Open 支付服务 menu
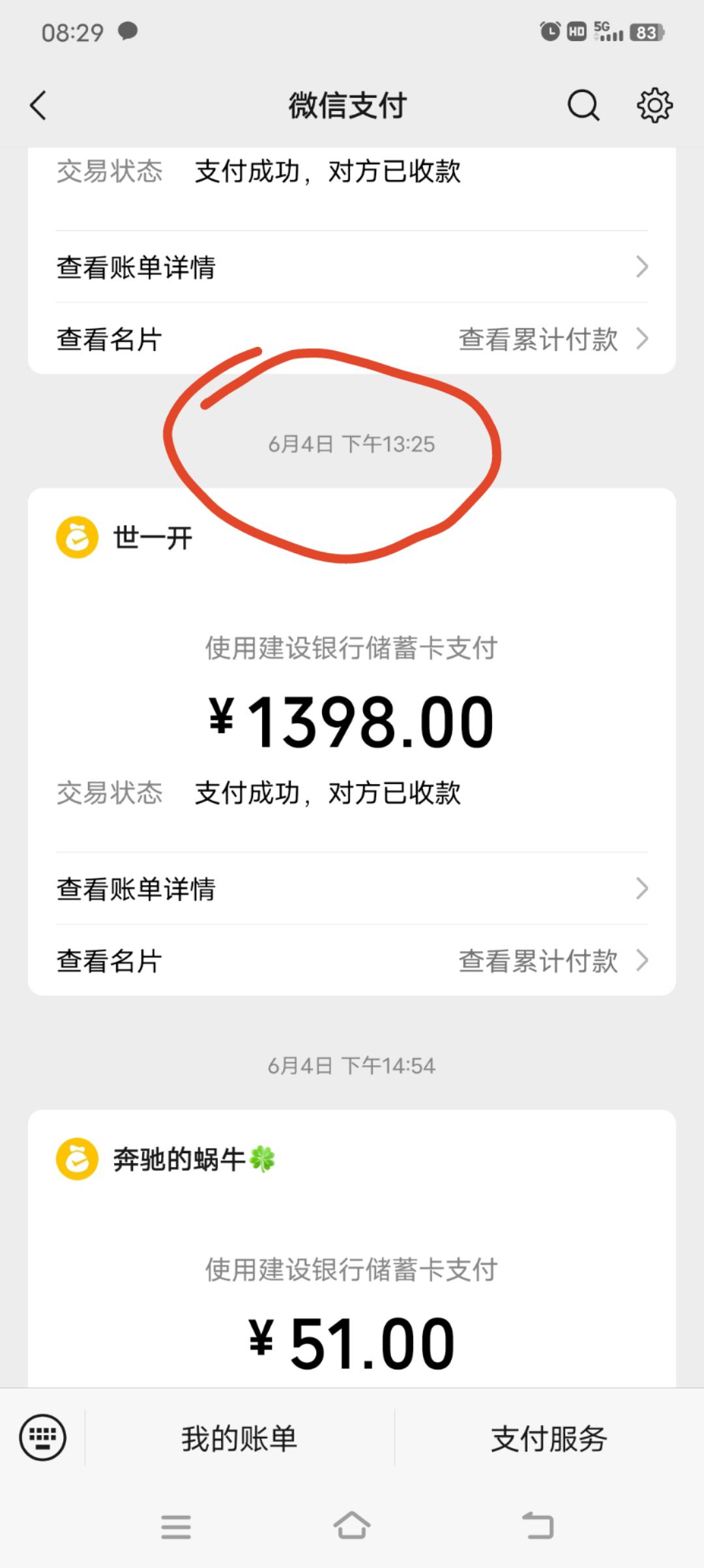Viewport: 704px width, 1568px height. pyautogui.click(x=549, y=1438)
